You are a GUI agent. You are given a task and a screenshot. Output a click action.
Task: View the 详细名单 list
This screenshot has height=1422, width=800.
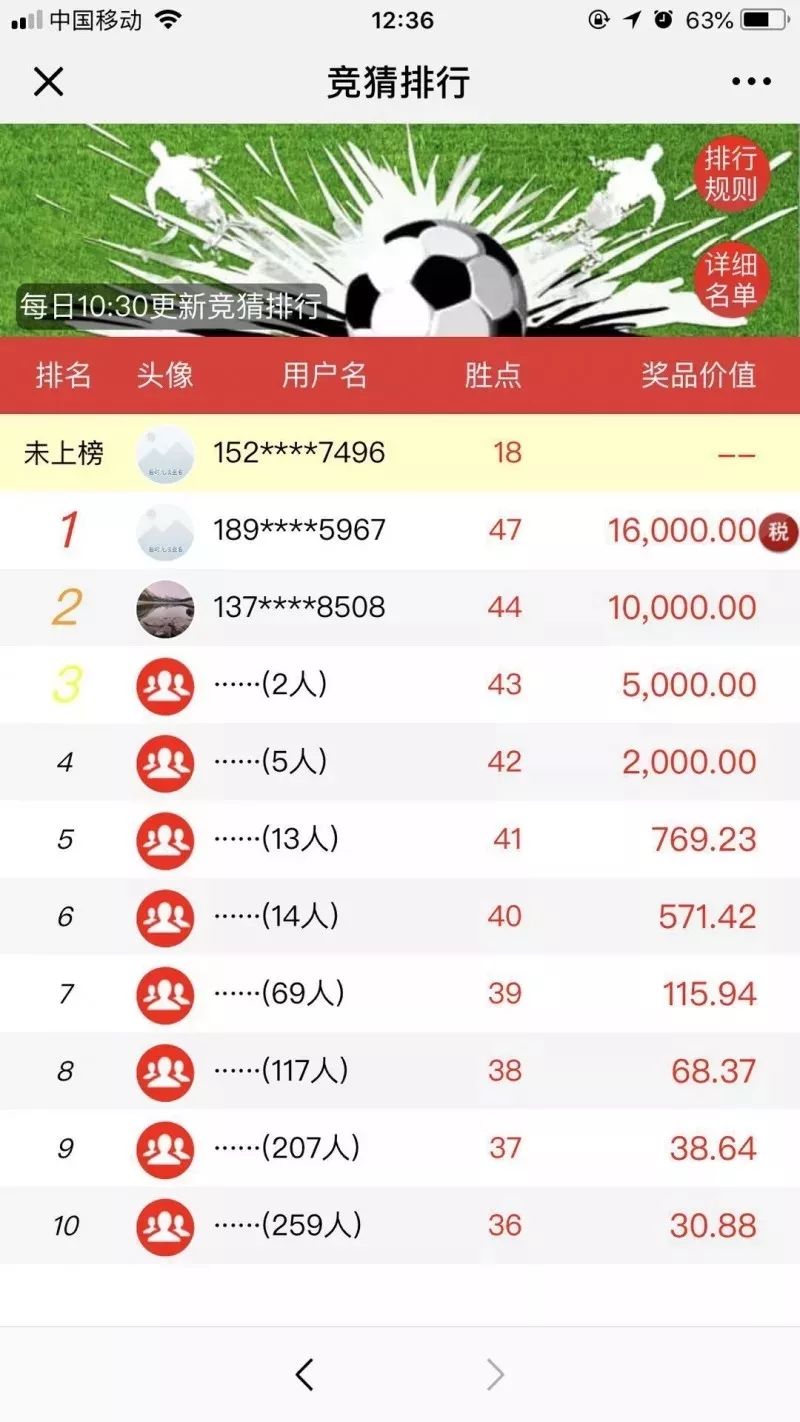coord(731,280)
